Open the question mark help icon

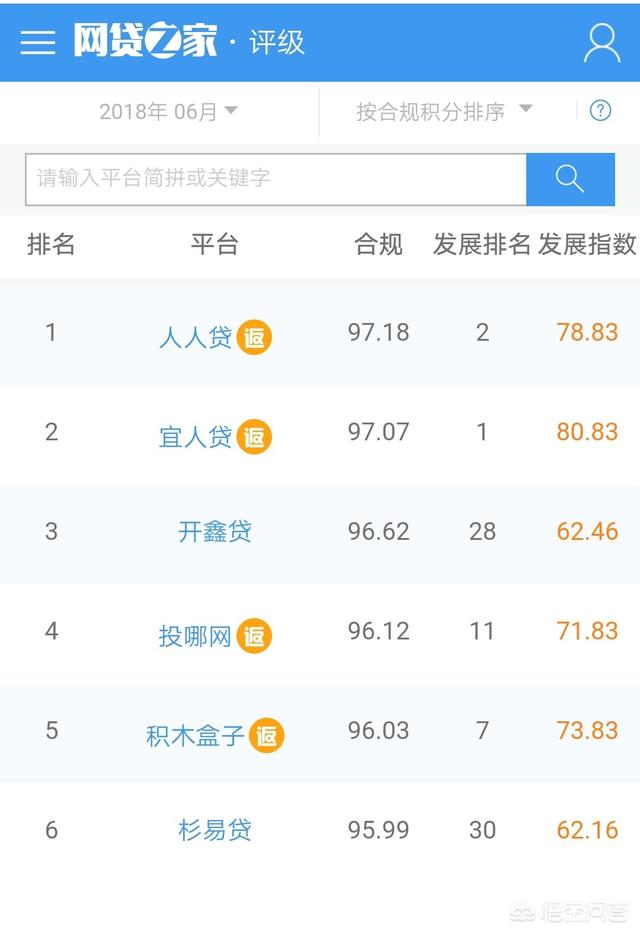tap(600, 111)
